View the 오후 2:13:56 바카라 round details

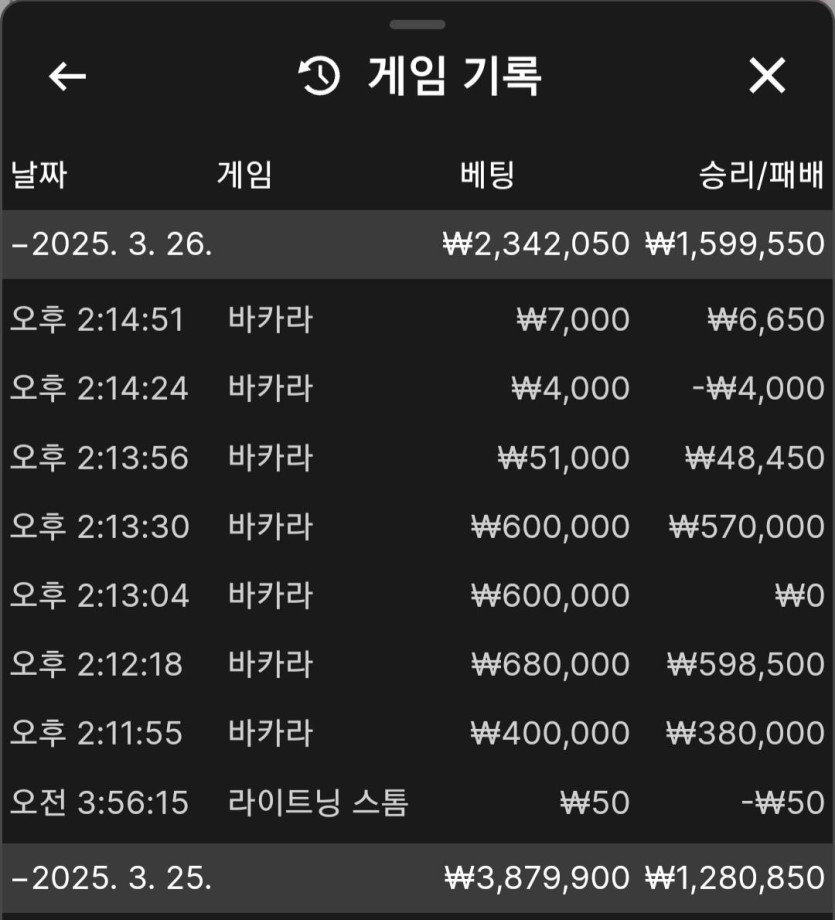[x=417, y=457]
